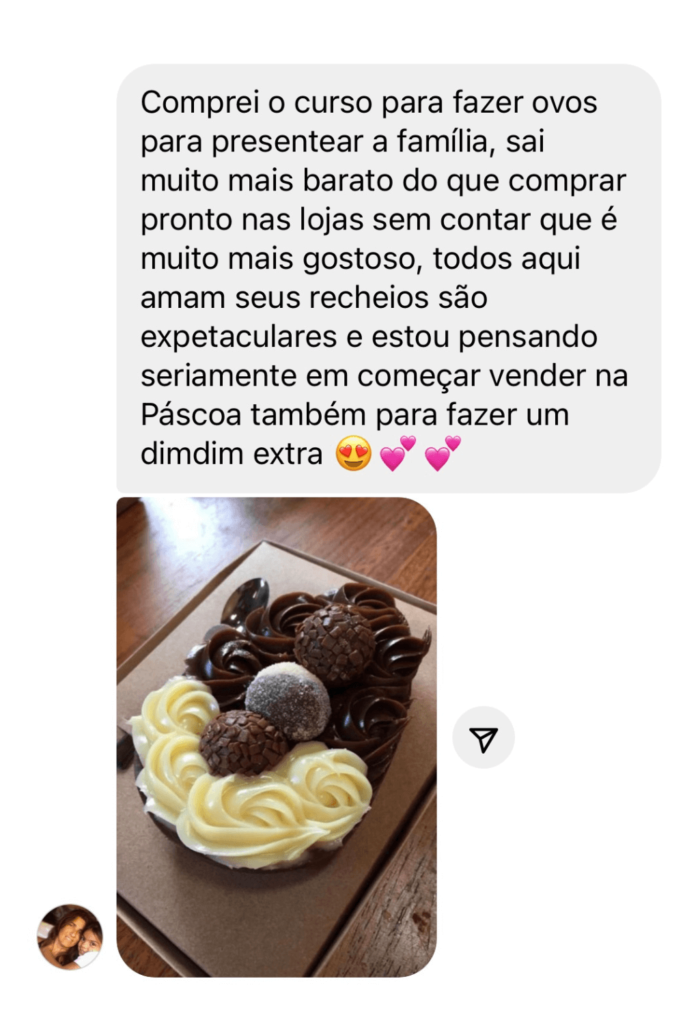The height and width of the screenshot is (1024, 683).
Task: Open the chocolate egg photo
Action: [276, 737]
